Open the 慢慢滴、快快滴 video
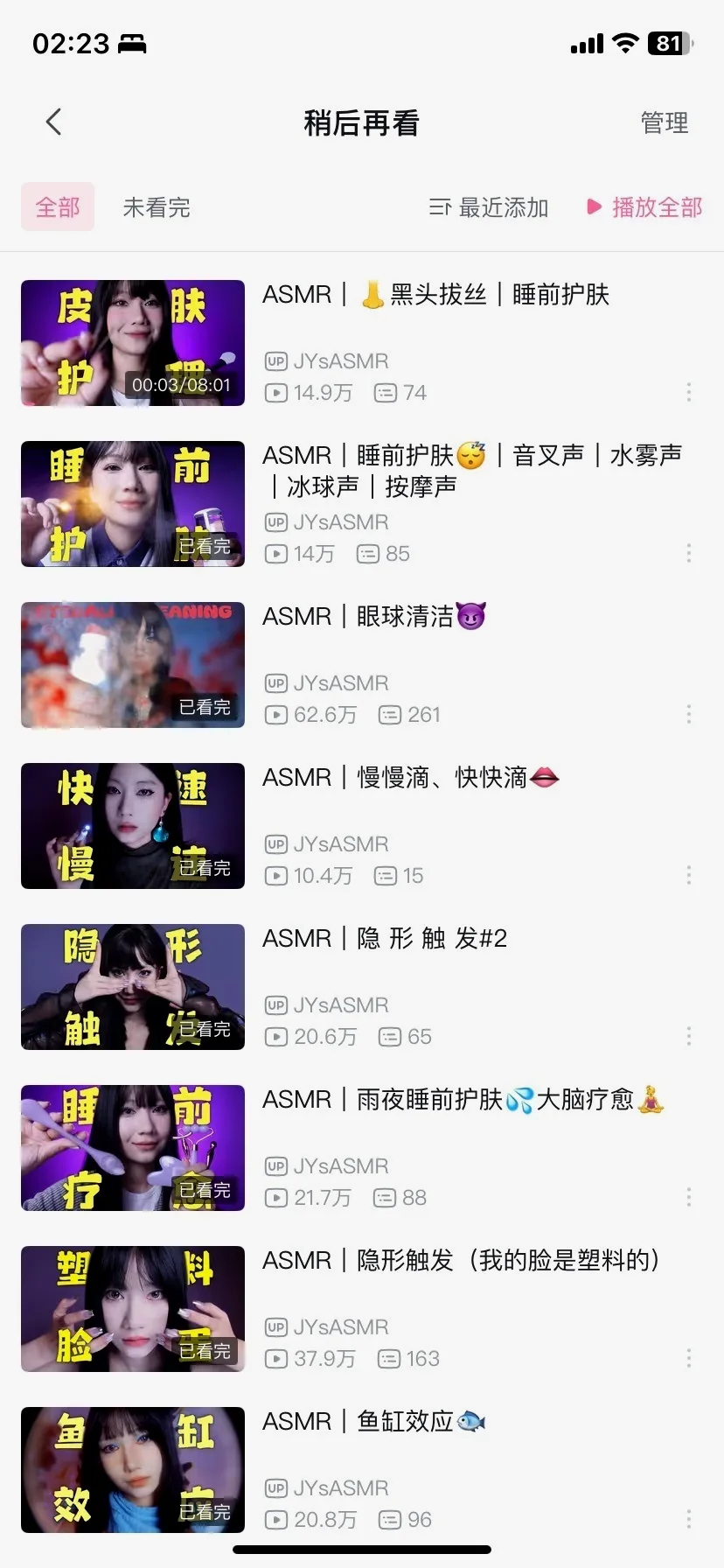The height and width of the screenshot is (1568, 724). (x=411, y=778)
